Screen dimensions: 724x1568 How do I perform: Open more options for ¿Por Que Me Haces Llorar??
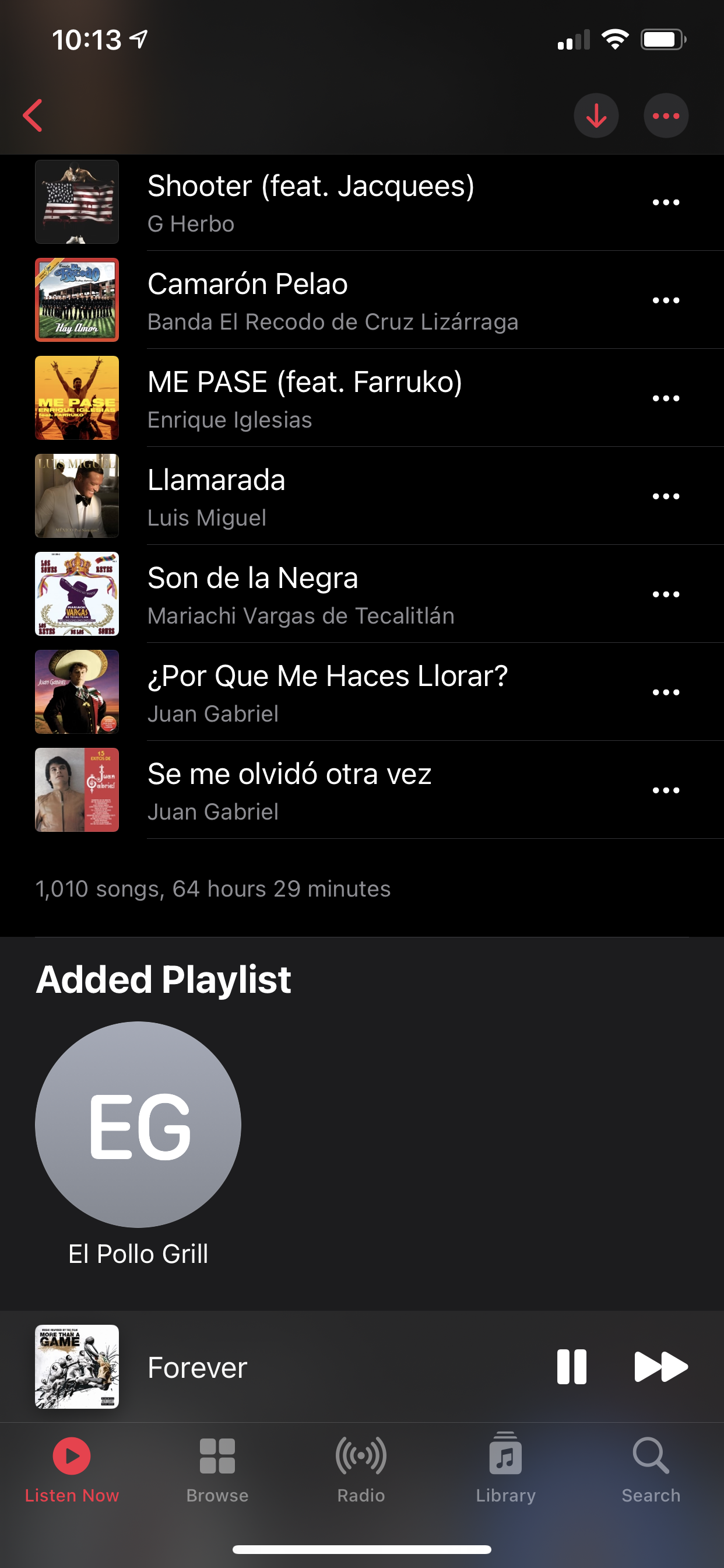[666, 692]
